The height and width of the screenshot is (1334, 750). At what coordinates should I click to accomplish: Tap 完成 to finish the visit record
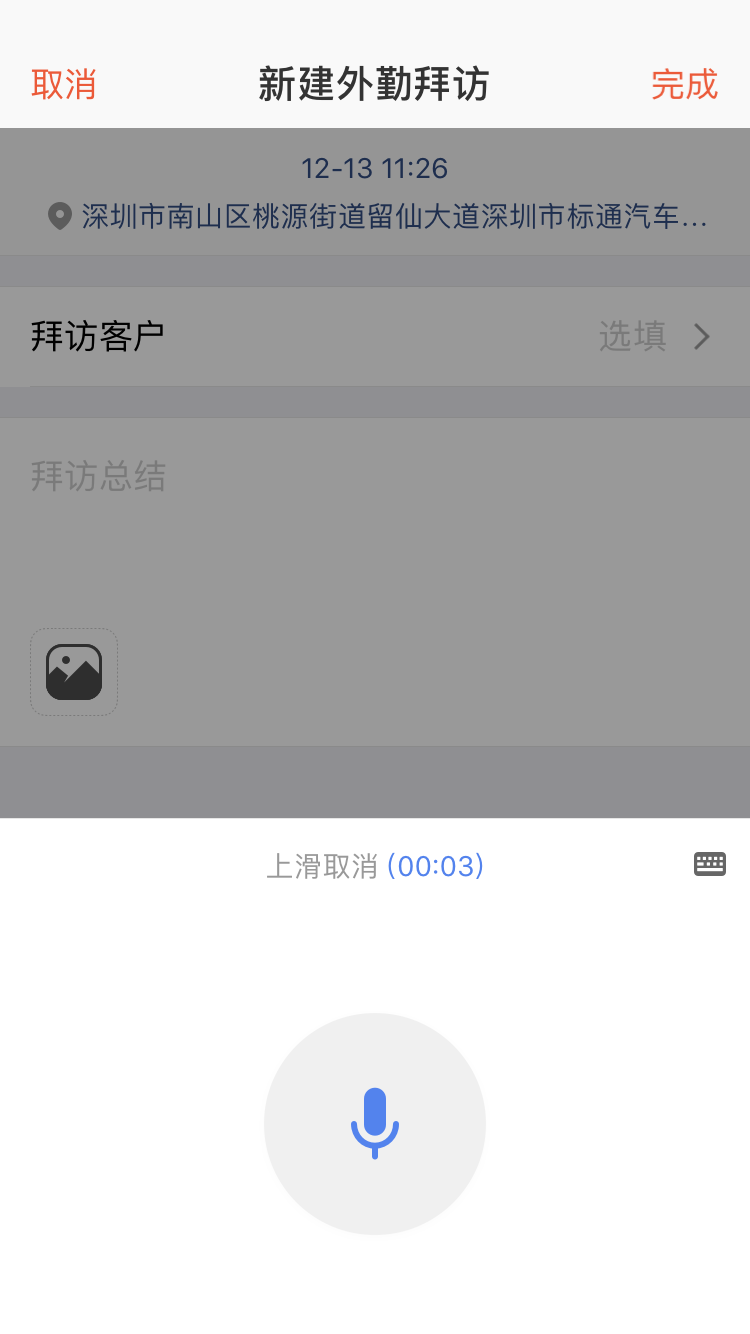(x=684, y=85)
